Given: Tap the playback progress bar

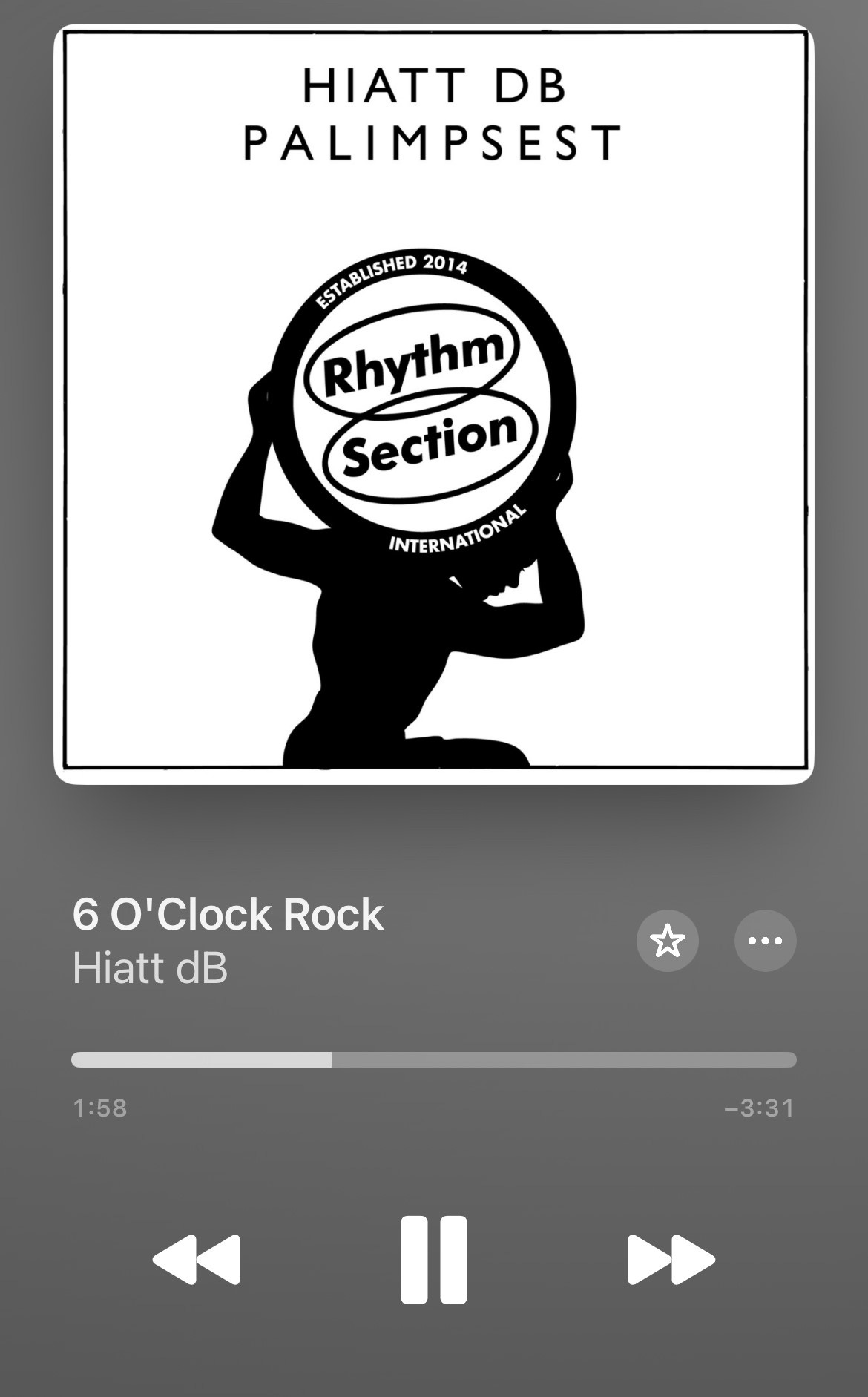Looking at the screenshot, I should pos(434,1059).
